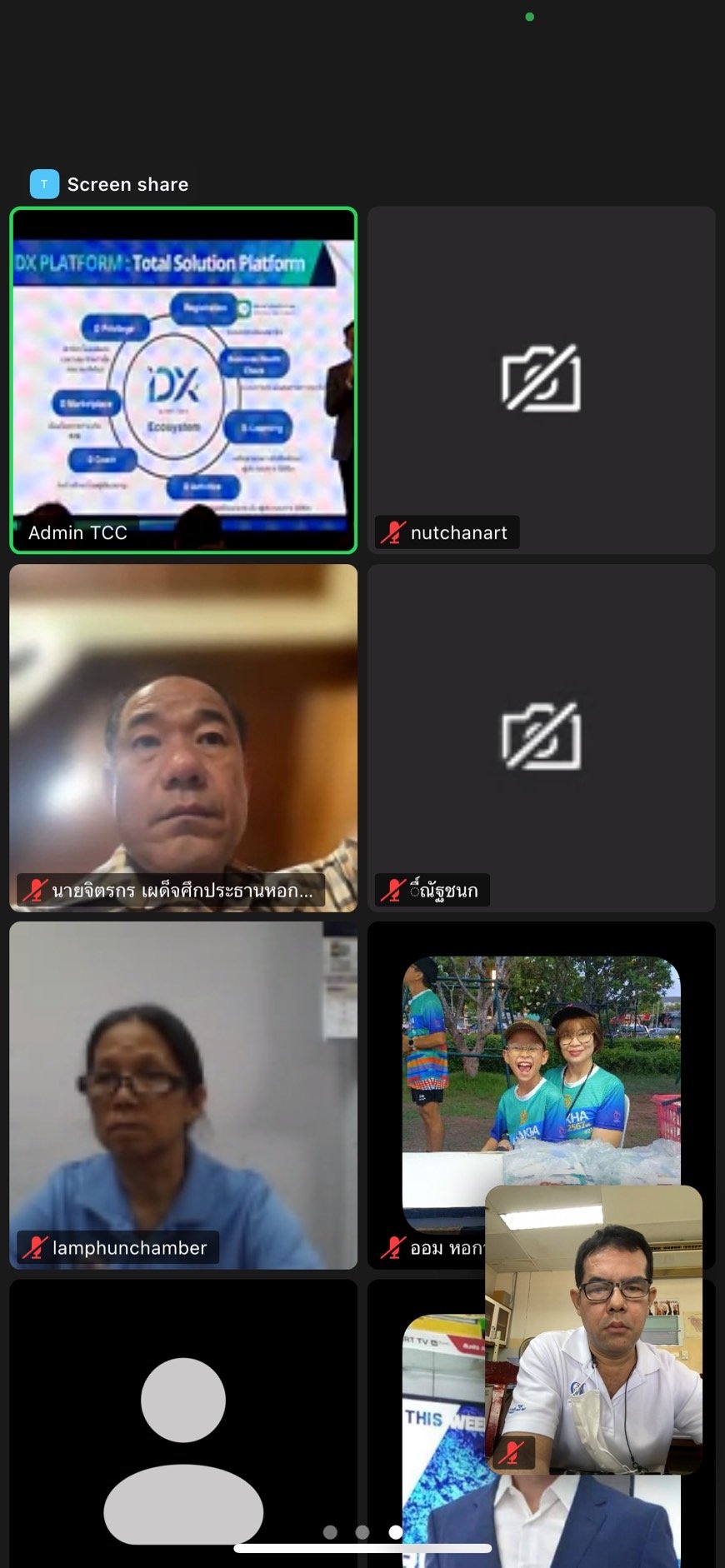
Task: Select lamphunchamber participant video tile
Action: point(183,1095)
